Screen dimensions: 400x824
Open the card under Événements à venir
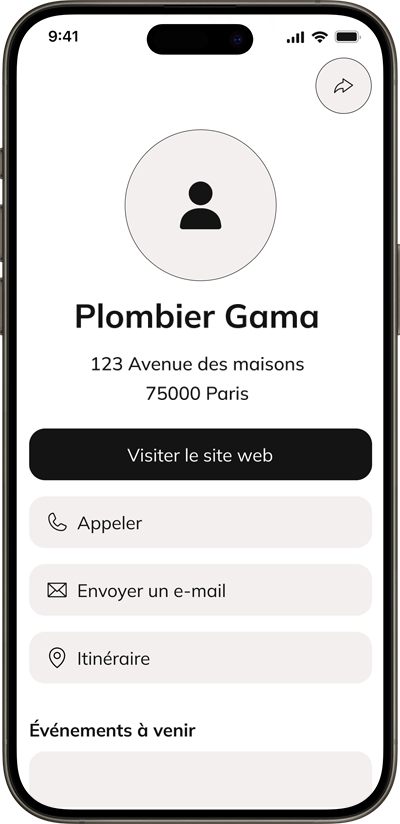(200, 780)
